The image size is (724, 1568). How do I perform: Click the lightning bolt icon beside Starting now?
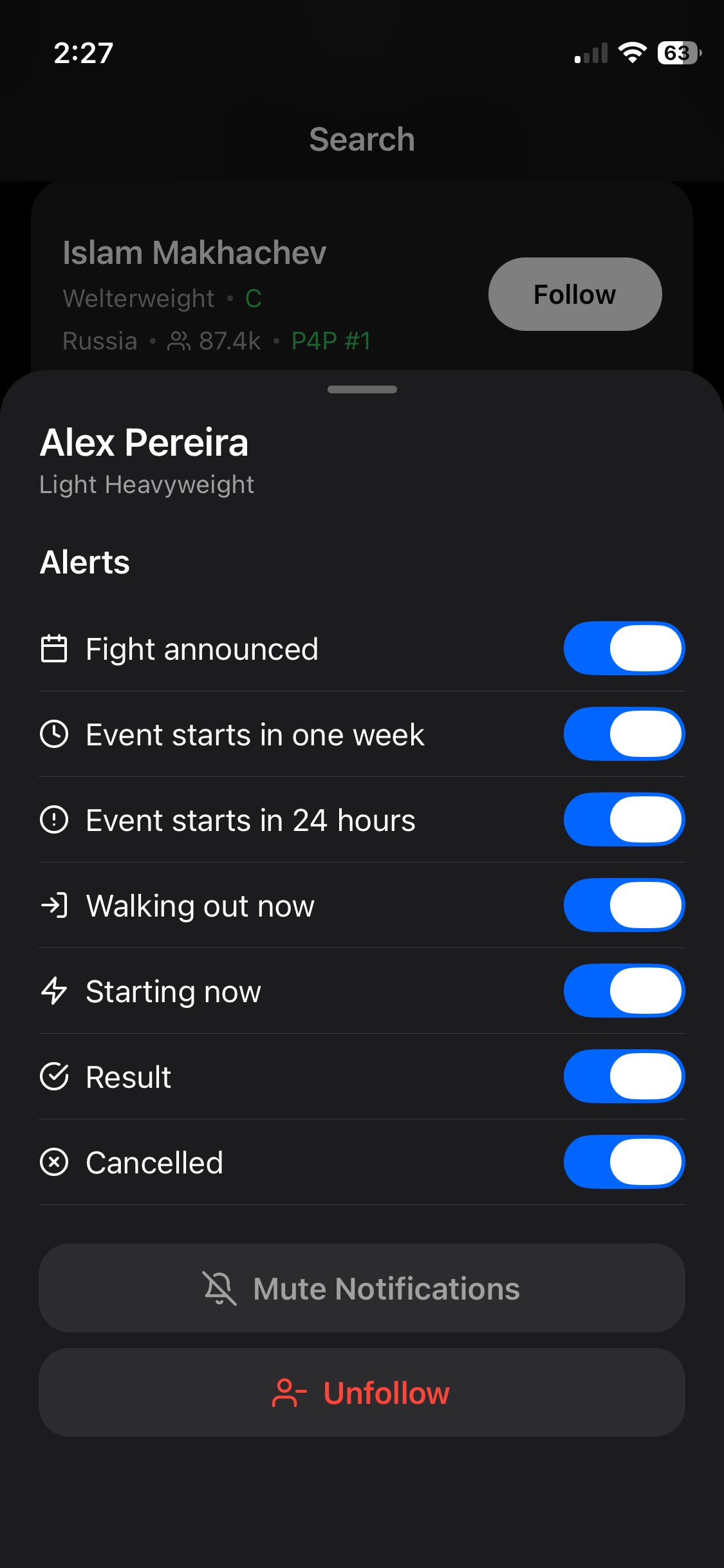(x=55, y=991)
